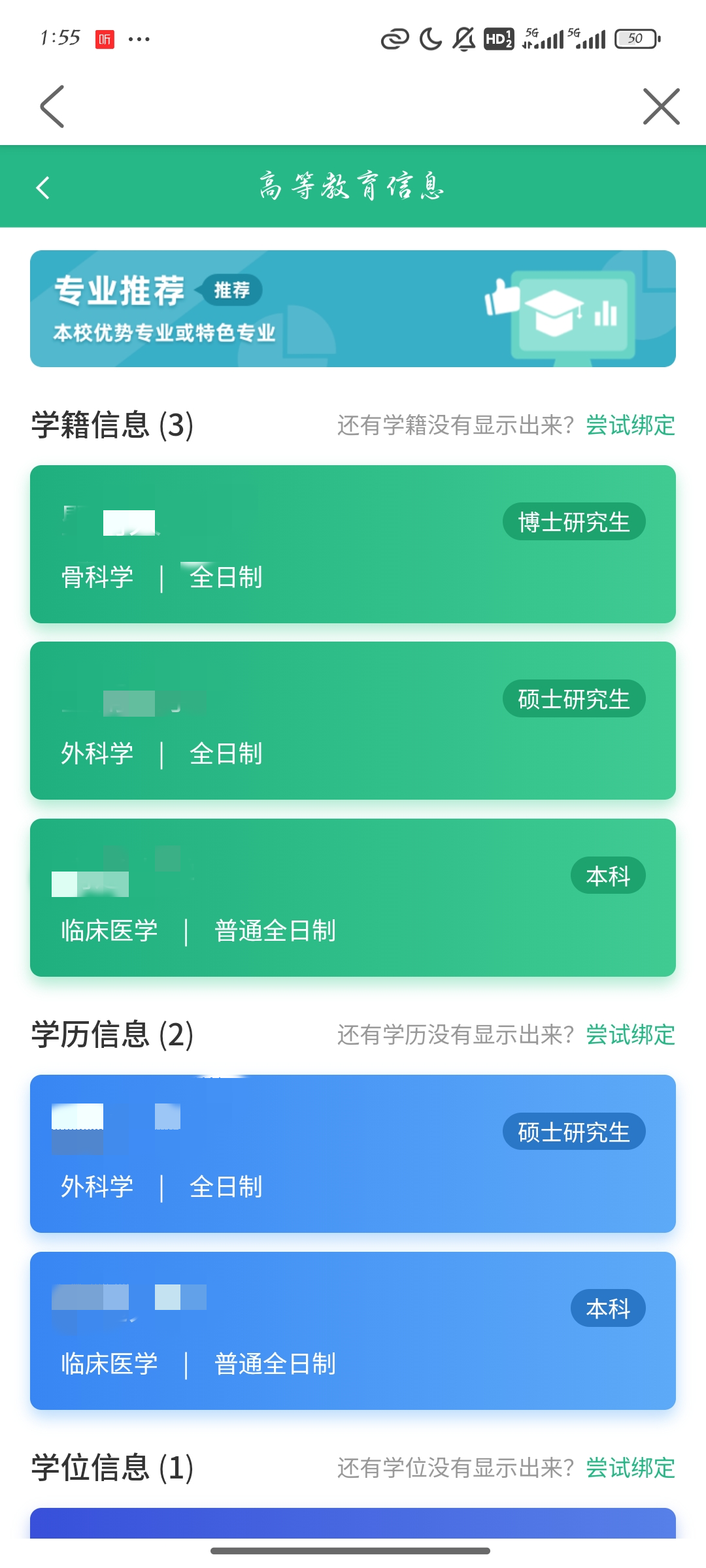This screenshot has width=706, height=1568.
Task: Open the 专业推荐 banner
Action: [x=353, y=308]
